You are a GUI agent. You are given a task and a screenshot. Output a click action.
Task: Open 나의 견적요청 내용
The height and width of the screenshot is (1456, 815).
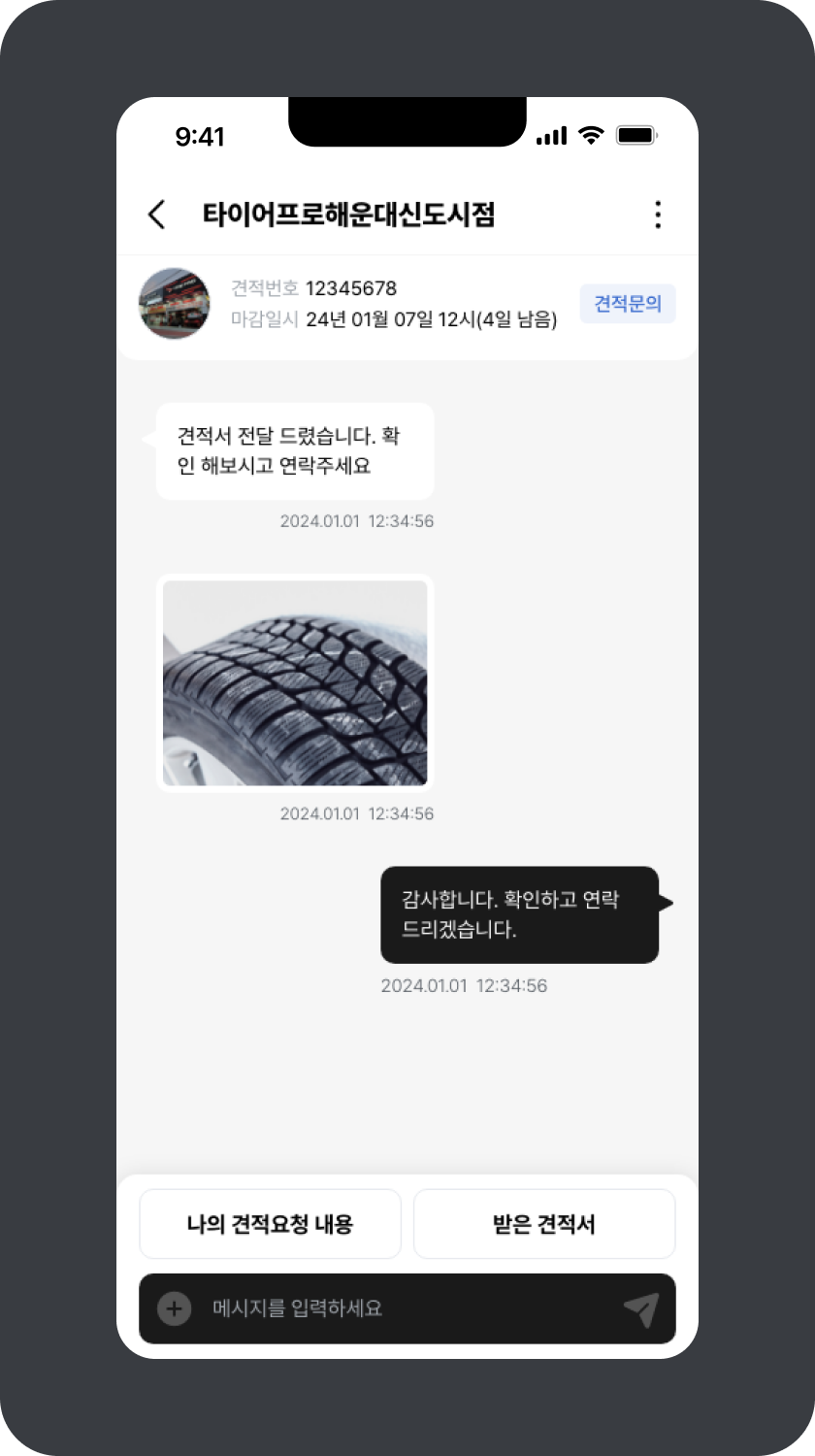[x=270, y=1224]
